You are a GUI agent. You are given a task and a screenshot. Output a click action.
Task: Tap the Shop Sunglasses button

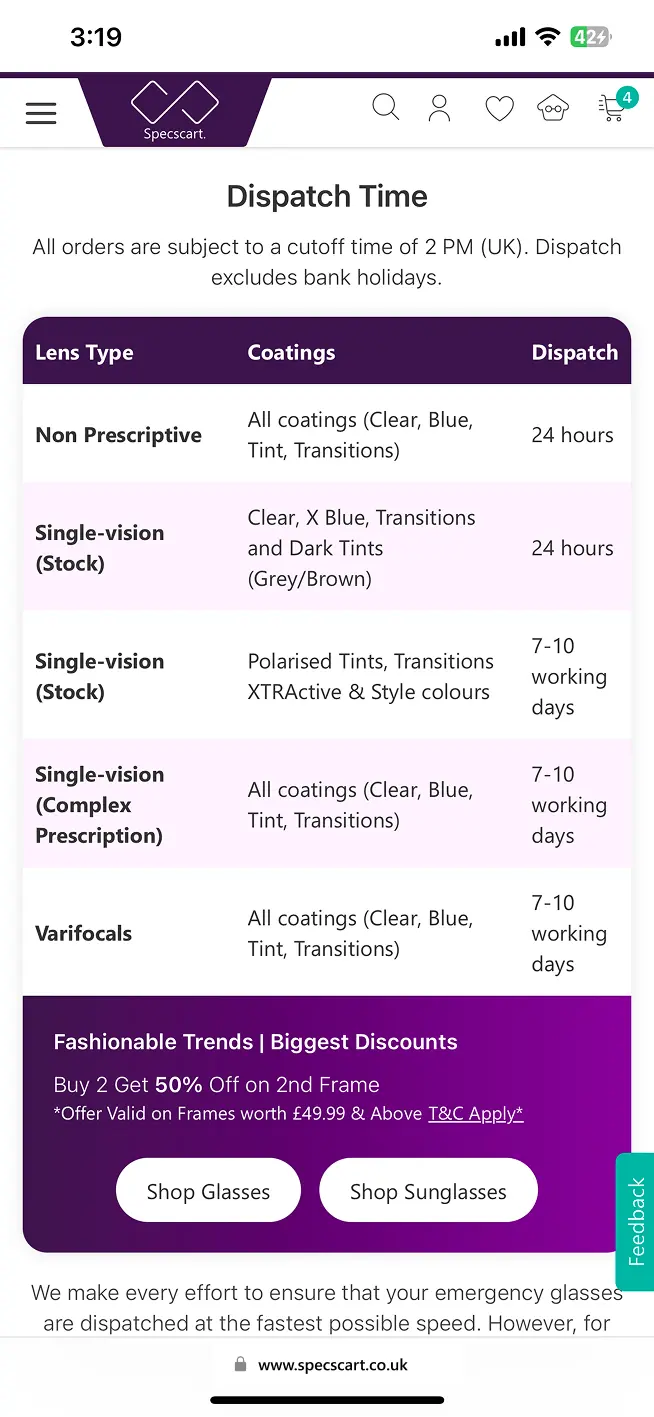[x=428, y=1191]
